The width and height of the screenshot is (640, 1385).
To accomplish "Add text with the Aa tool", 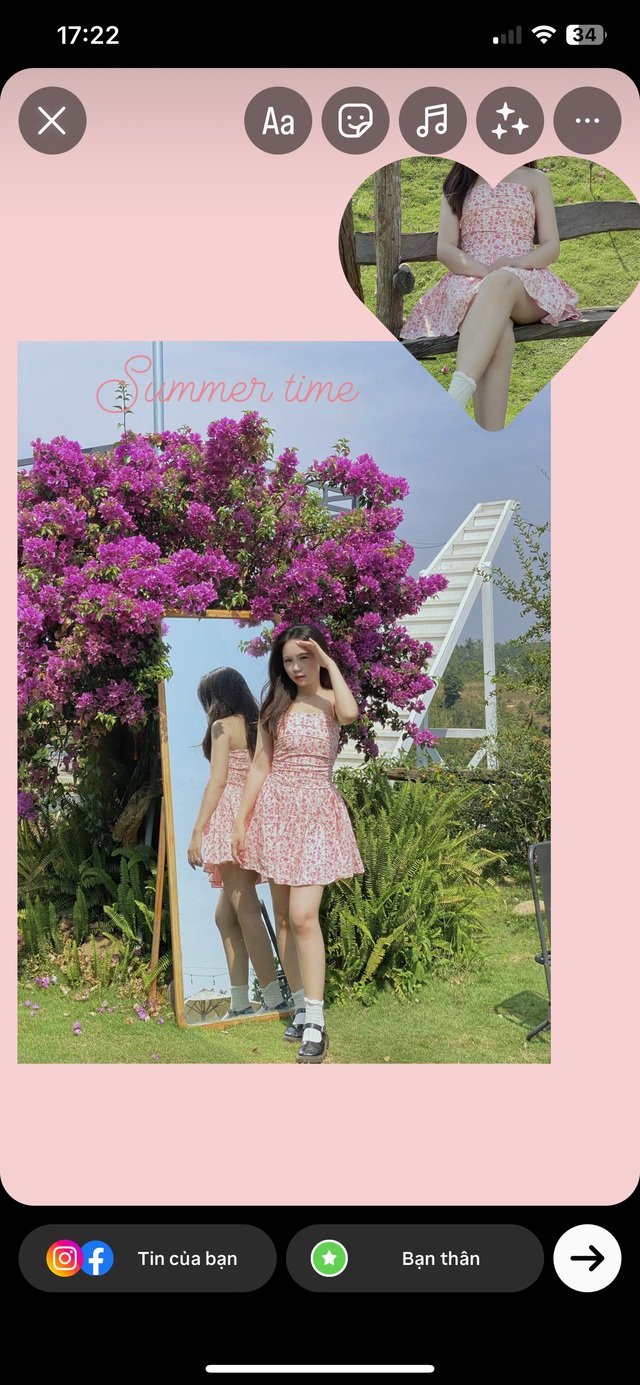I will pos(278,121).
